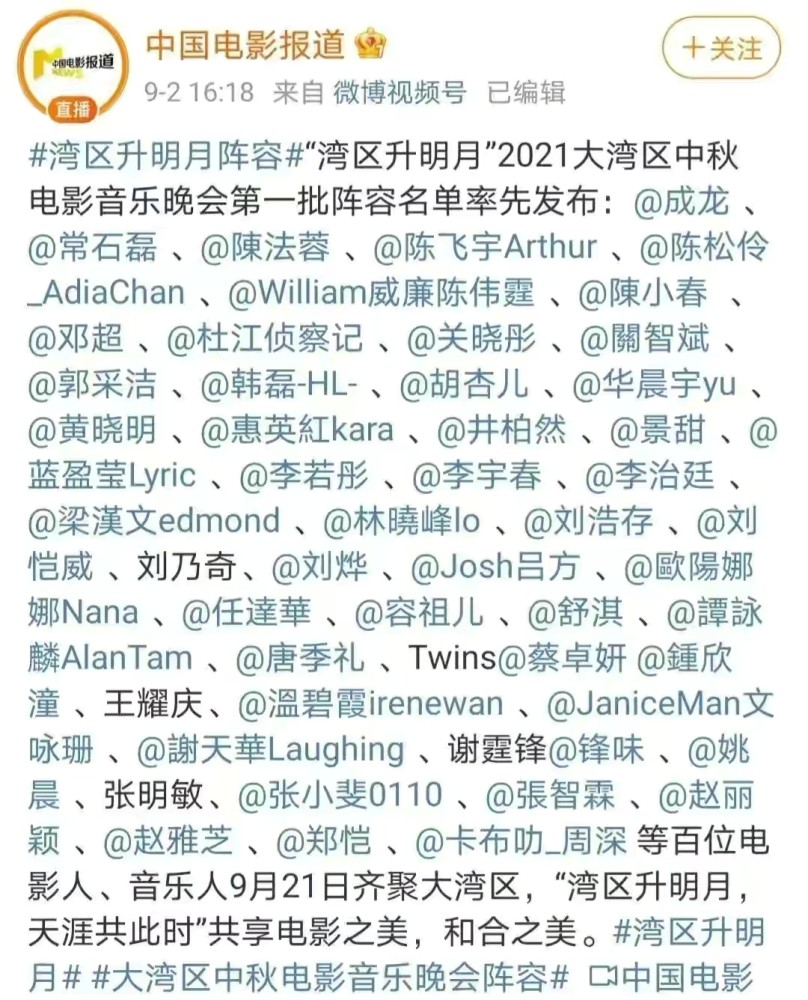Follow 中国电影报道 with the 关注 button

pos(721,48)
